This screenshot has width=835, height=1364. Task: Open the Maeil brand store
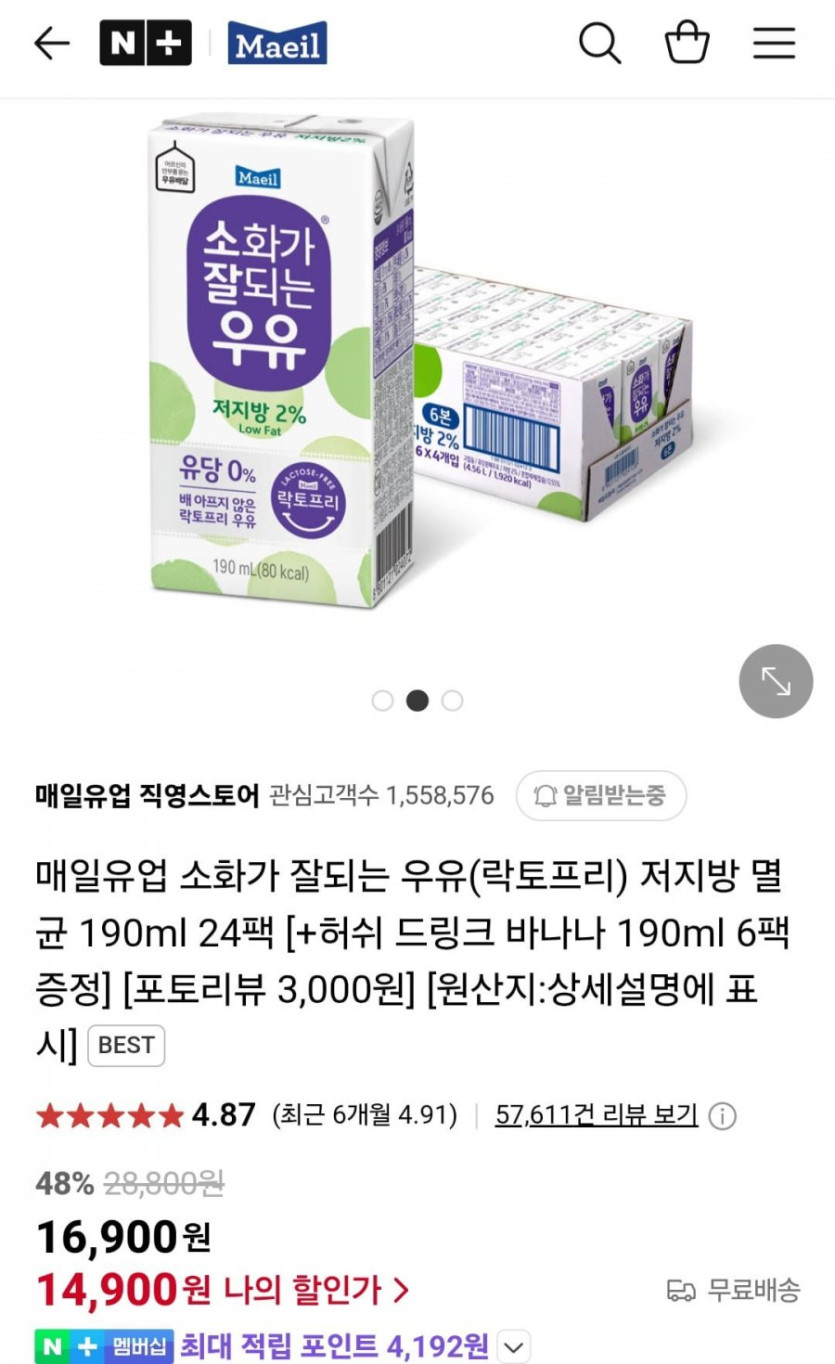277,43
